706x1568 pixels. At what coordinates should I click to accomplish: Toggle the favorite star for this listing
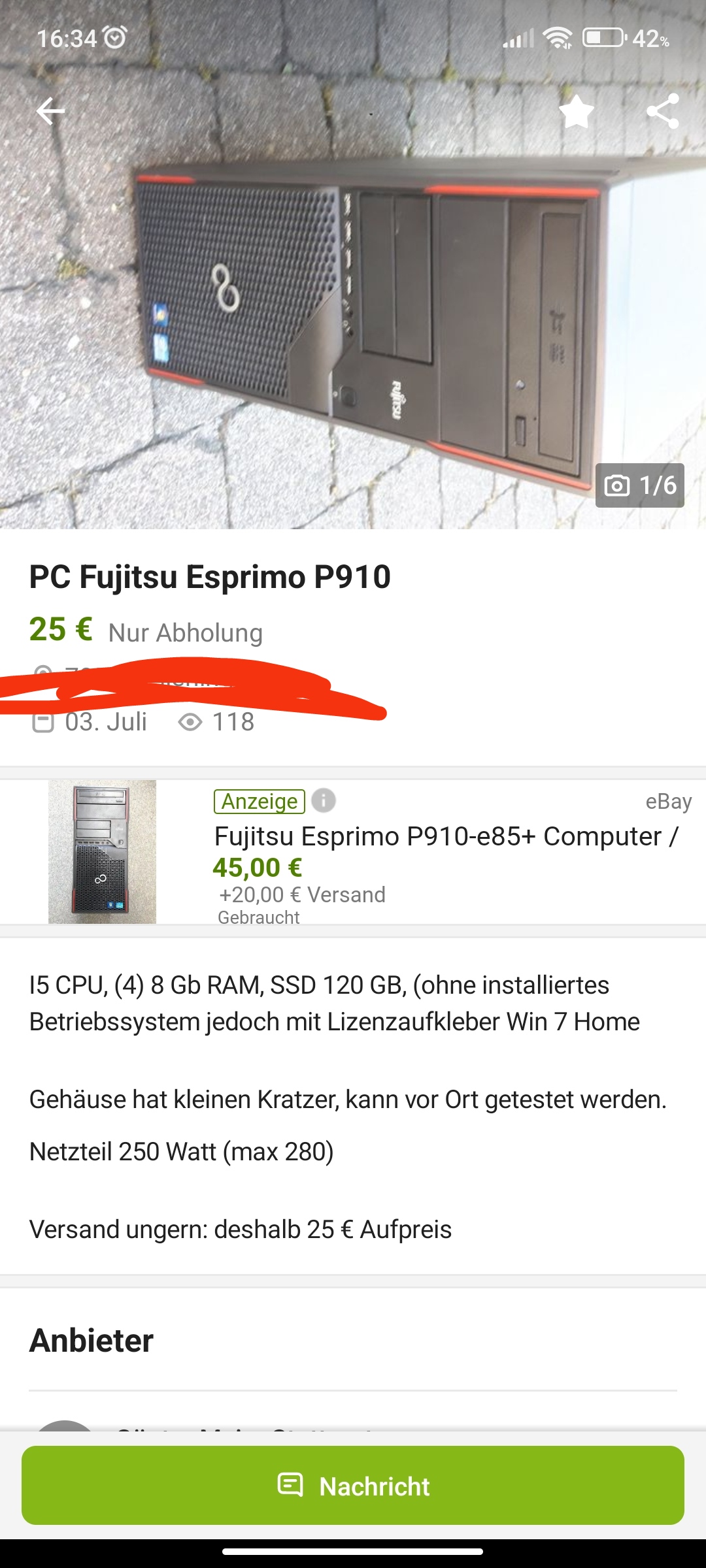577,111
